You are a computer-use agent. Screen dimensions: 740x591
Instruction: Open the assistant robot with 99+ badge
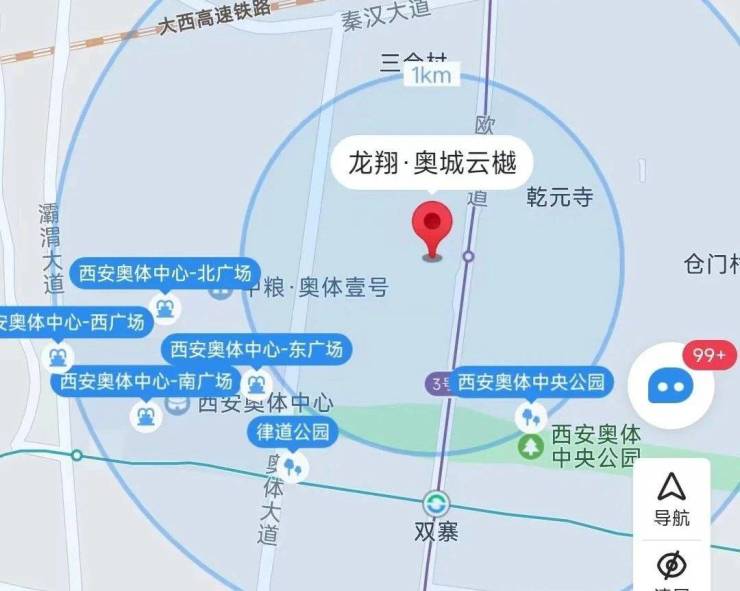point(671,385)
